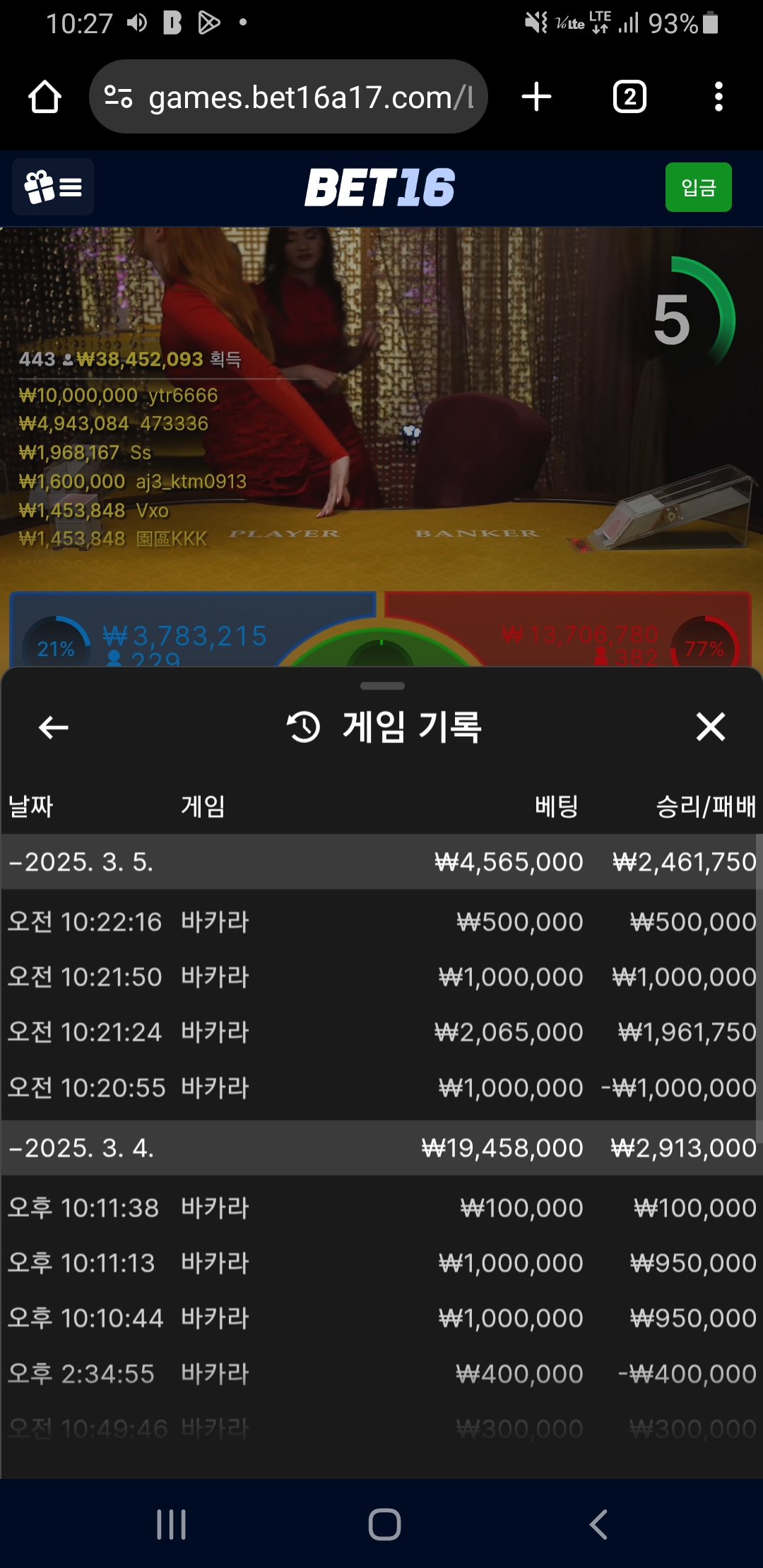Tap the system back button
The width and height of the screenshot is (763, 1568).
(x=598, y=1524)
